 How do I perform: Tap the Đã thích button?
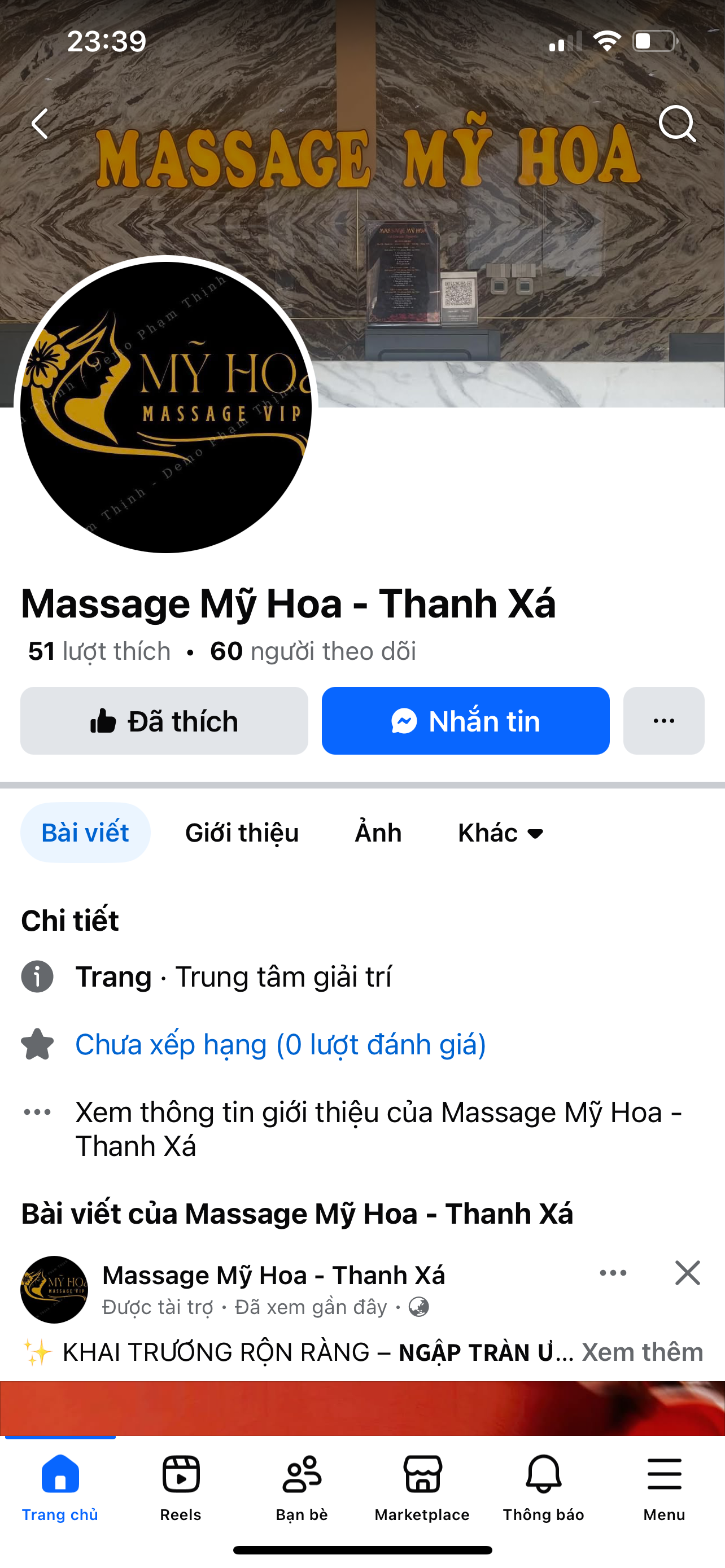click(164, 721)
